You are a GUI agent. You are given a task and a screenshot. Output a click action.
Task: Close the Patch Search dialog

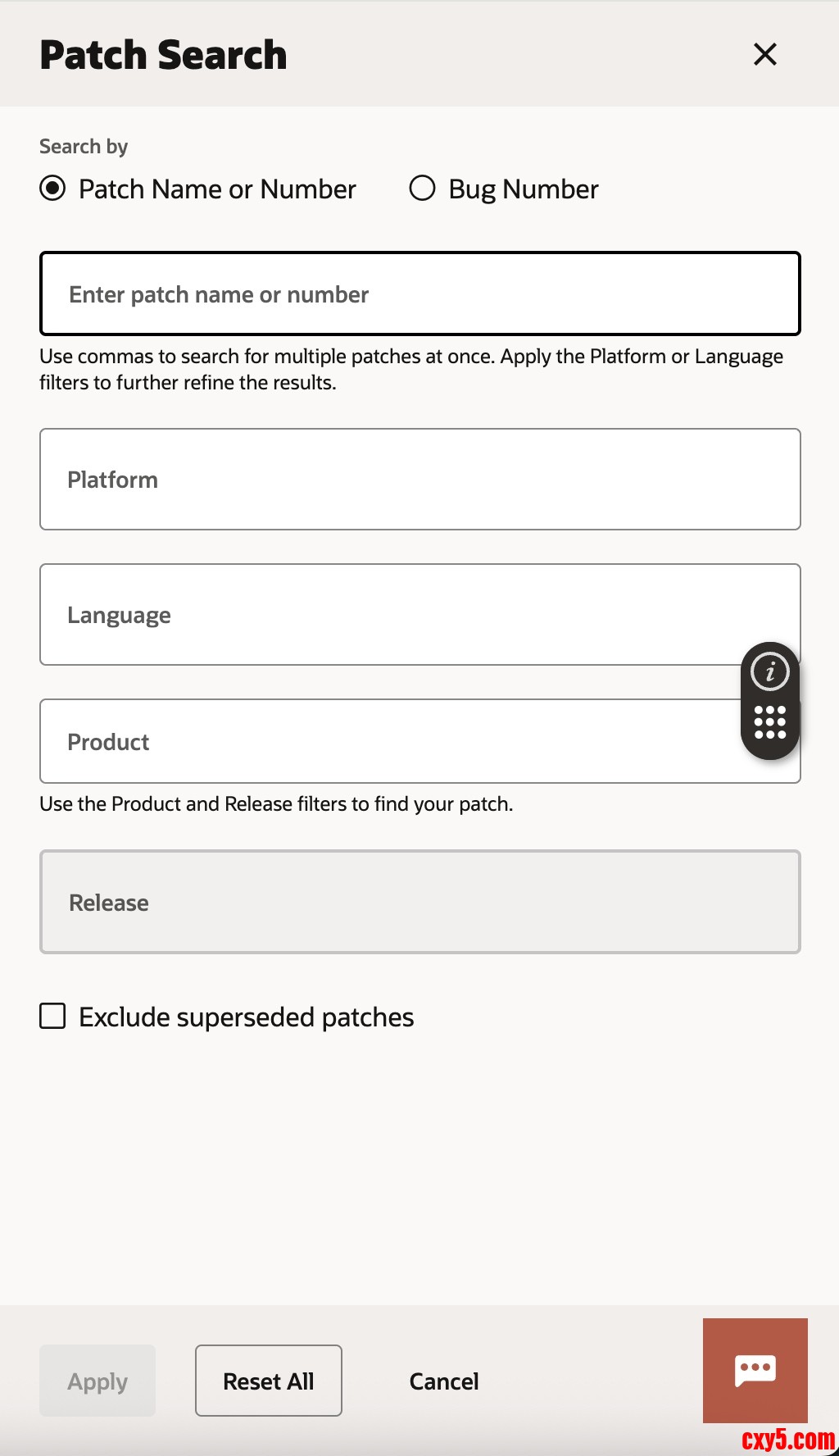(x=764, y=54)
